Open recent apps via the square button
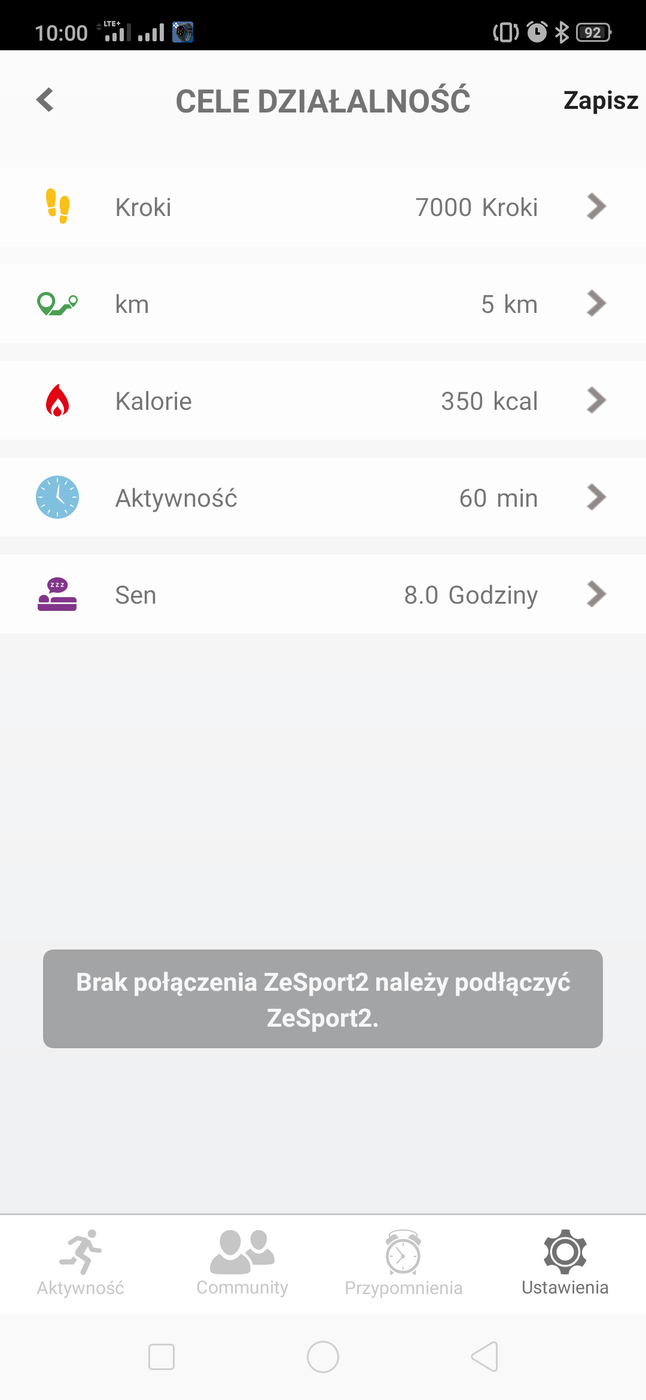Image resolution: width=646 pixels, height=1400 pixels. (161, 1357)
